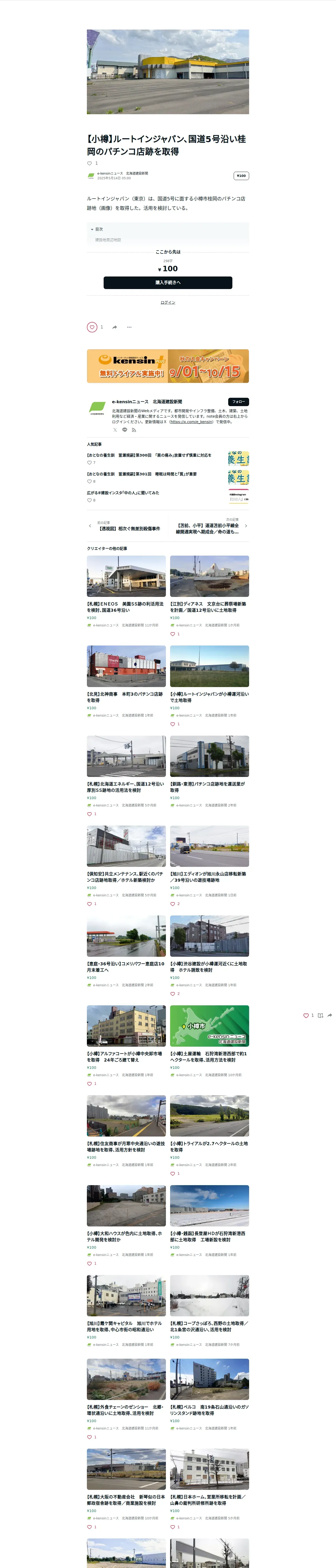This screenshot has width=336, height=1568.
Task: Open the creator's LINE icon
Action: (x=124, y=430)
